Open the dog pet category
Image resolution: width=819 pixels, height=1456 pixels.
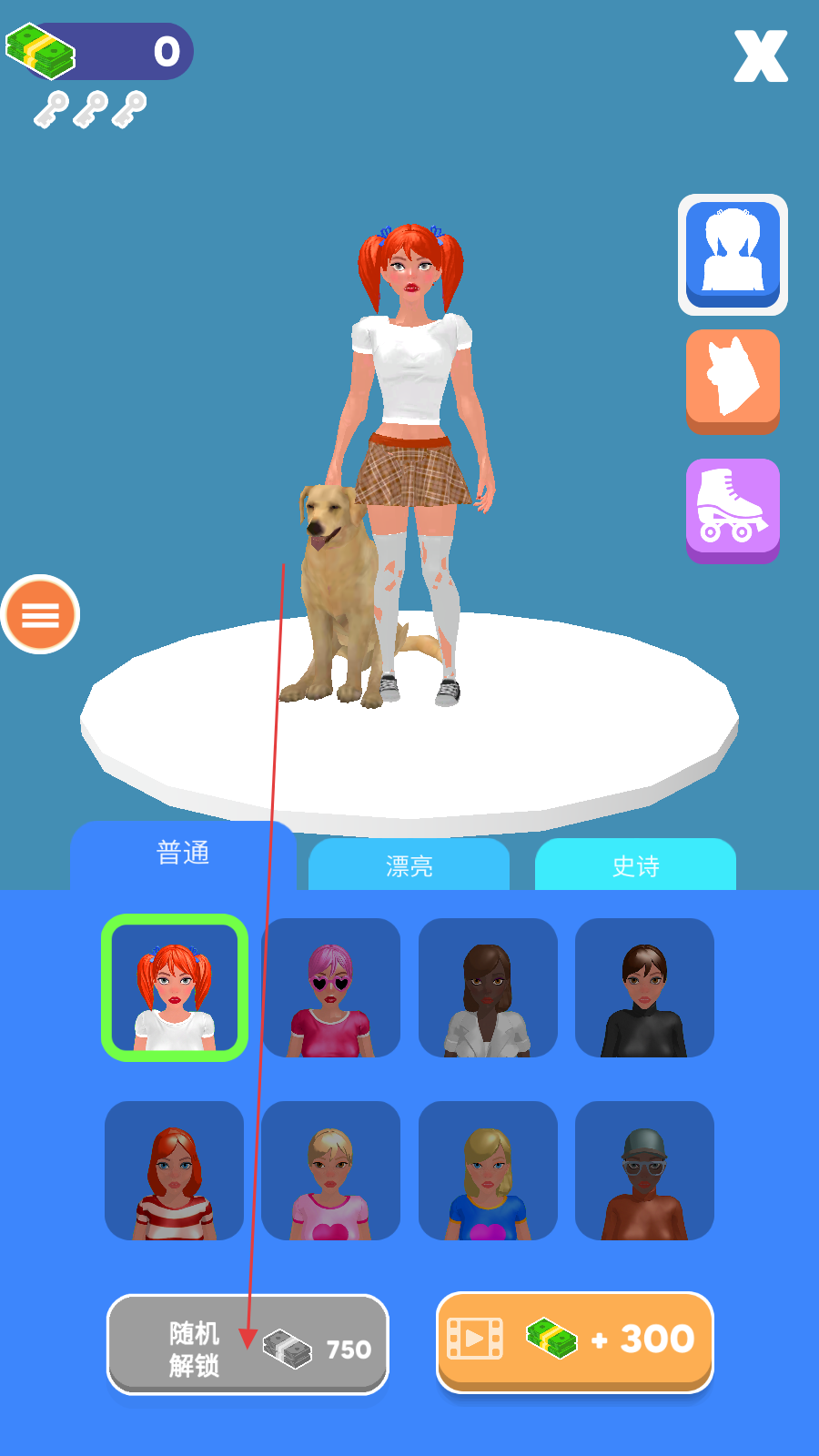coord(733,380)
